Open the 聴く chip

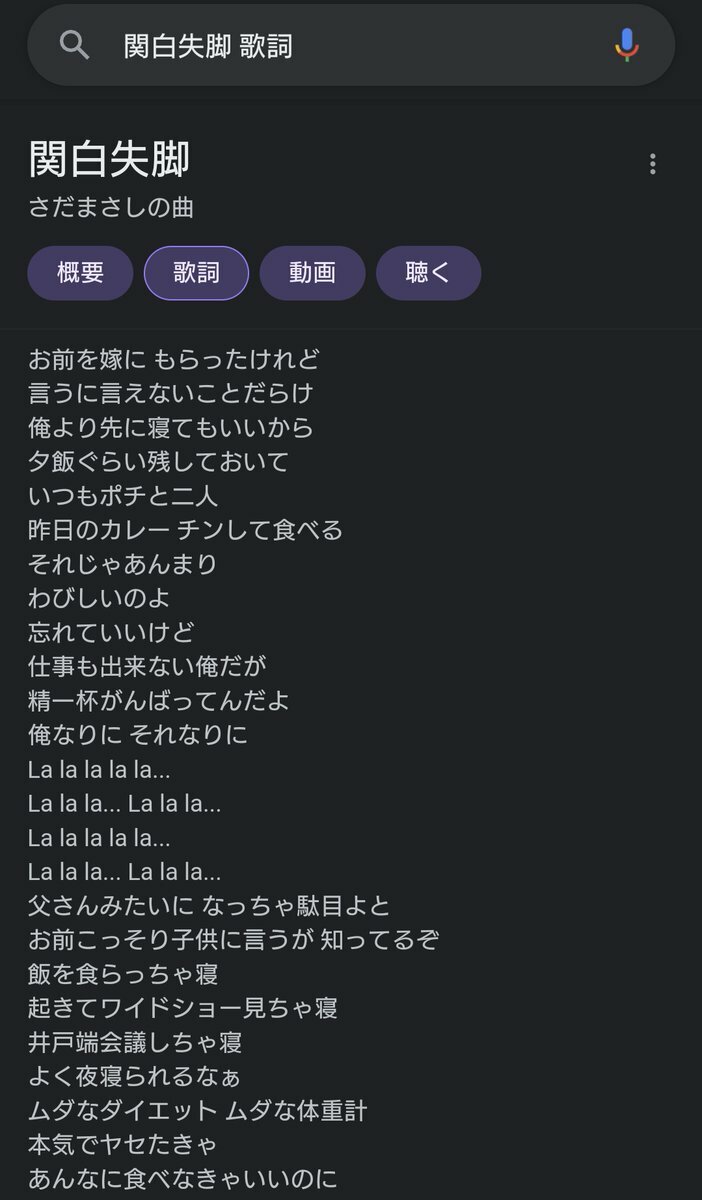(x=428, y=273)
